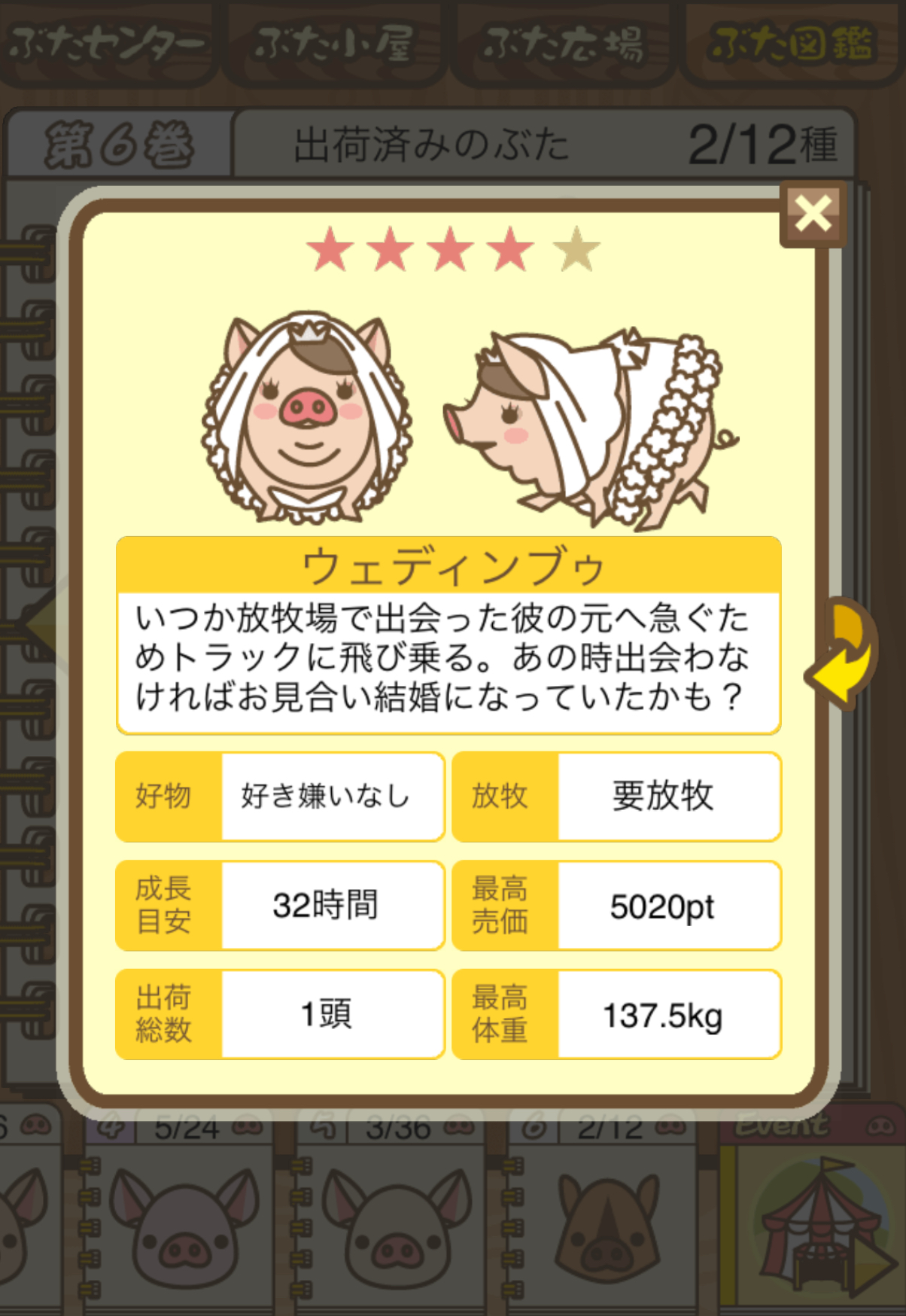
Task: Close the ウェディンブゥ pig detail popup
Action: (813, 214)
